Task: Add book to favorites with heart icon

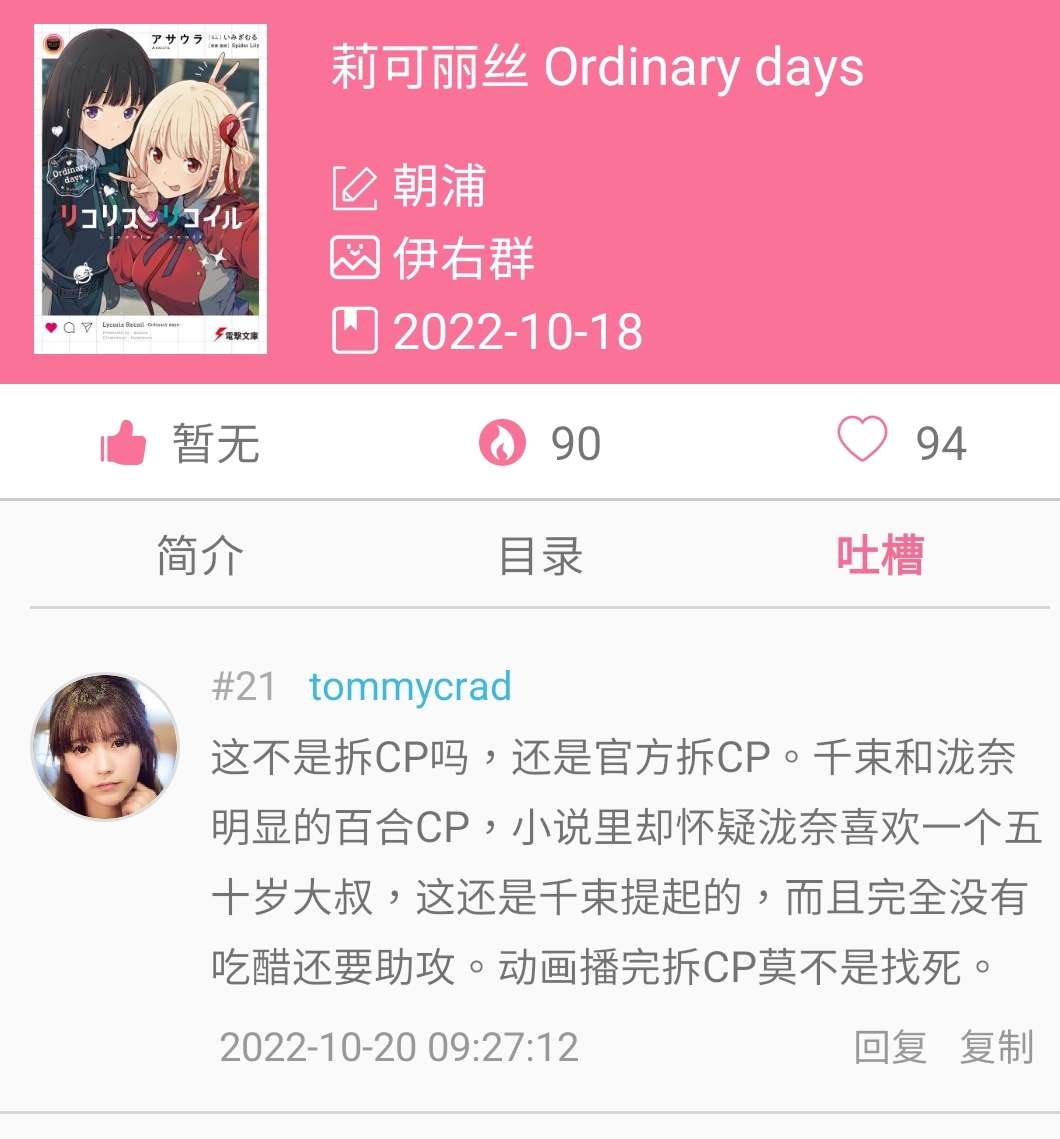Action: [862, 441]
